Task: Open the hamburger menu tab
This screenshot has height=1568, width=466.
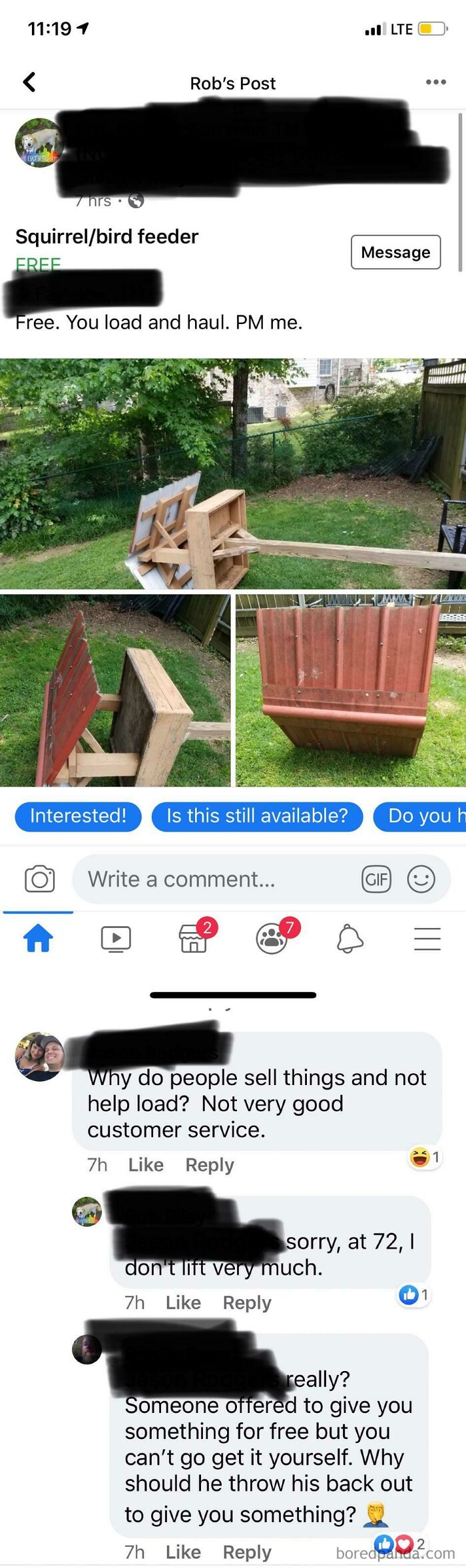Action: tap(427, 938)
